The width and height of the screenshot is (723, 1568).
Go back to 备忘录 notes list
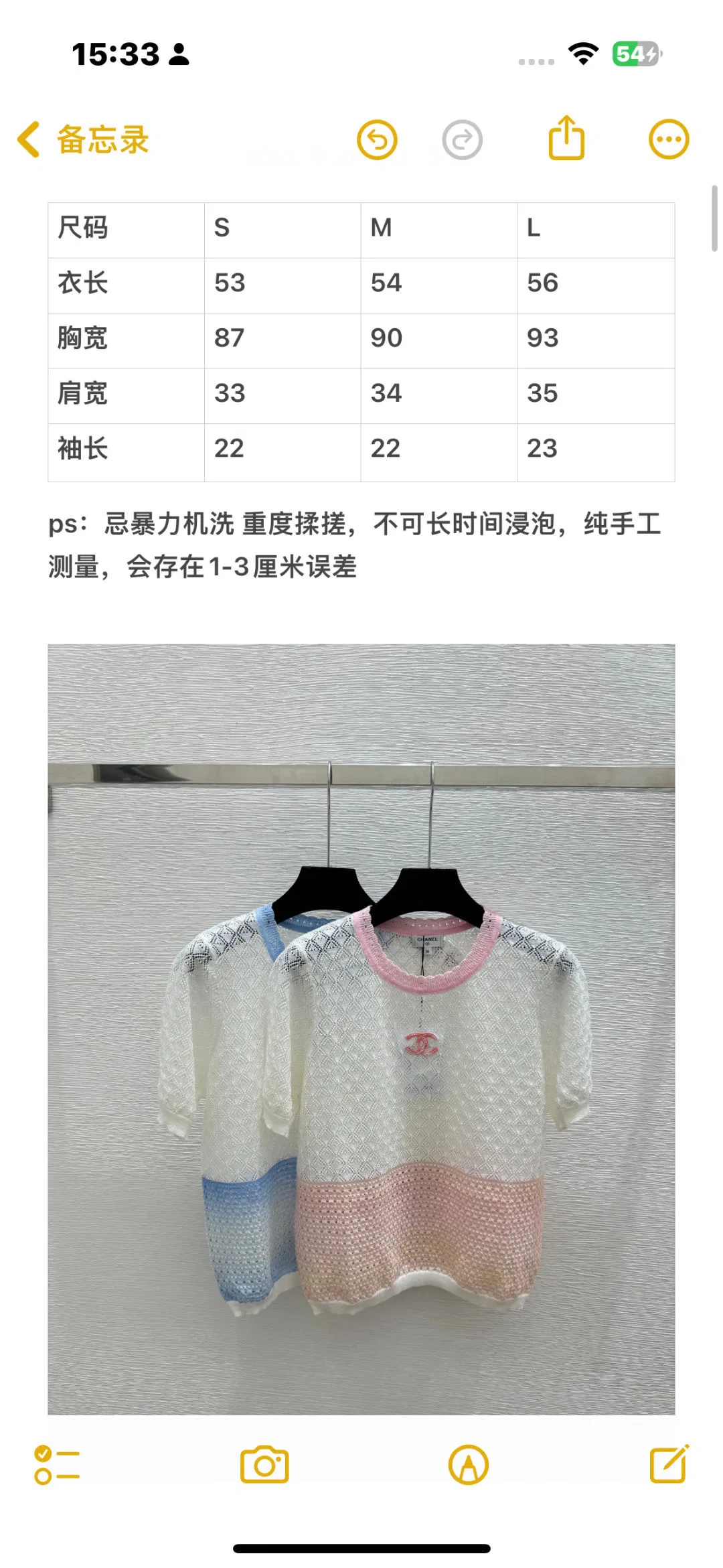(x=83, y=140)
